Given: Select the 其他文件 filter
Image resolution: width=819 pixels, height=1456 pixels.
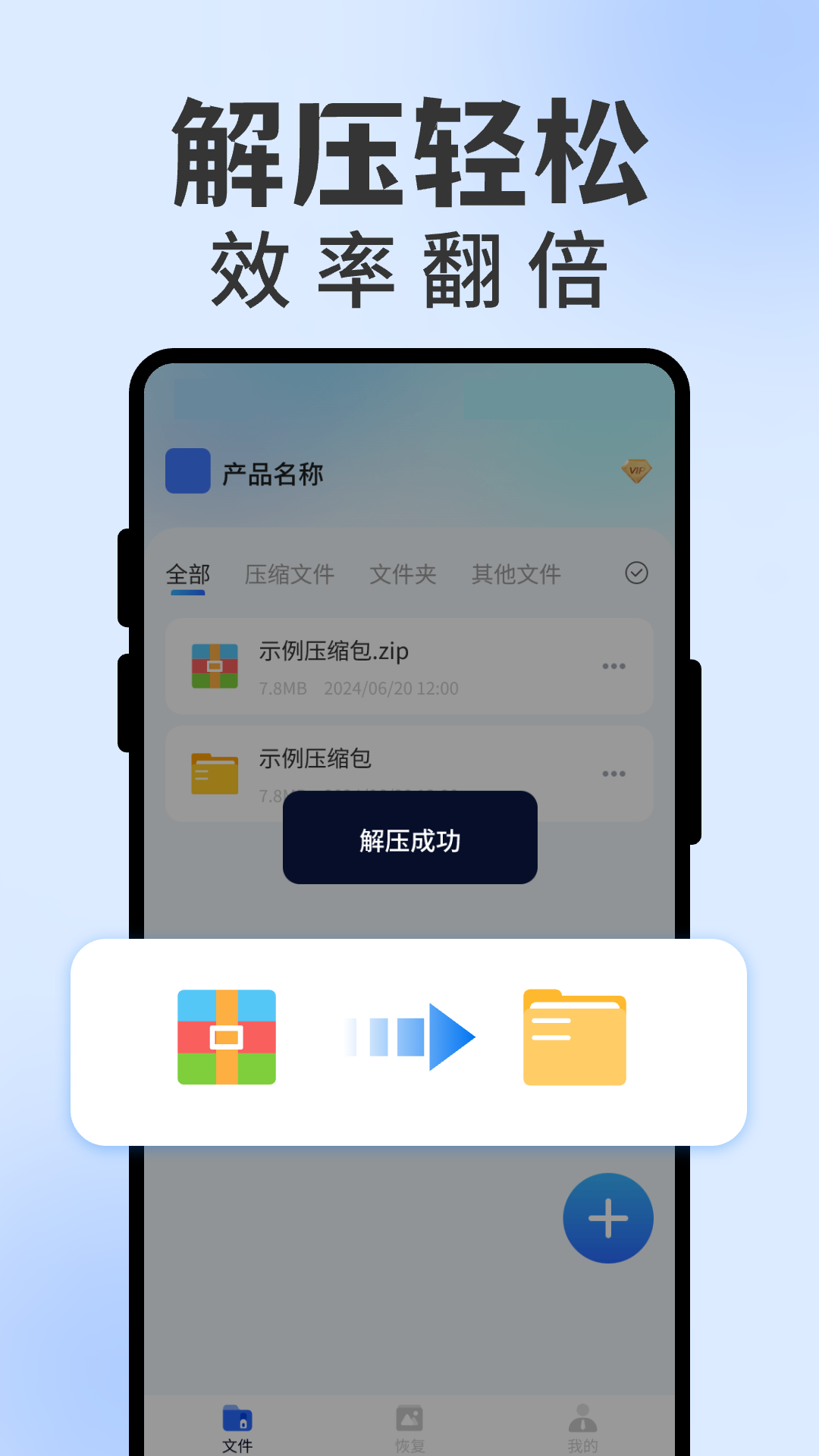Looking at the screenshot, I should pyautogui.click(x=516, y=574).
